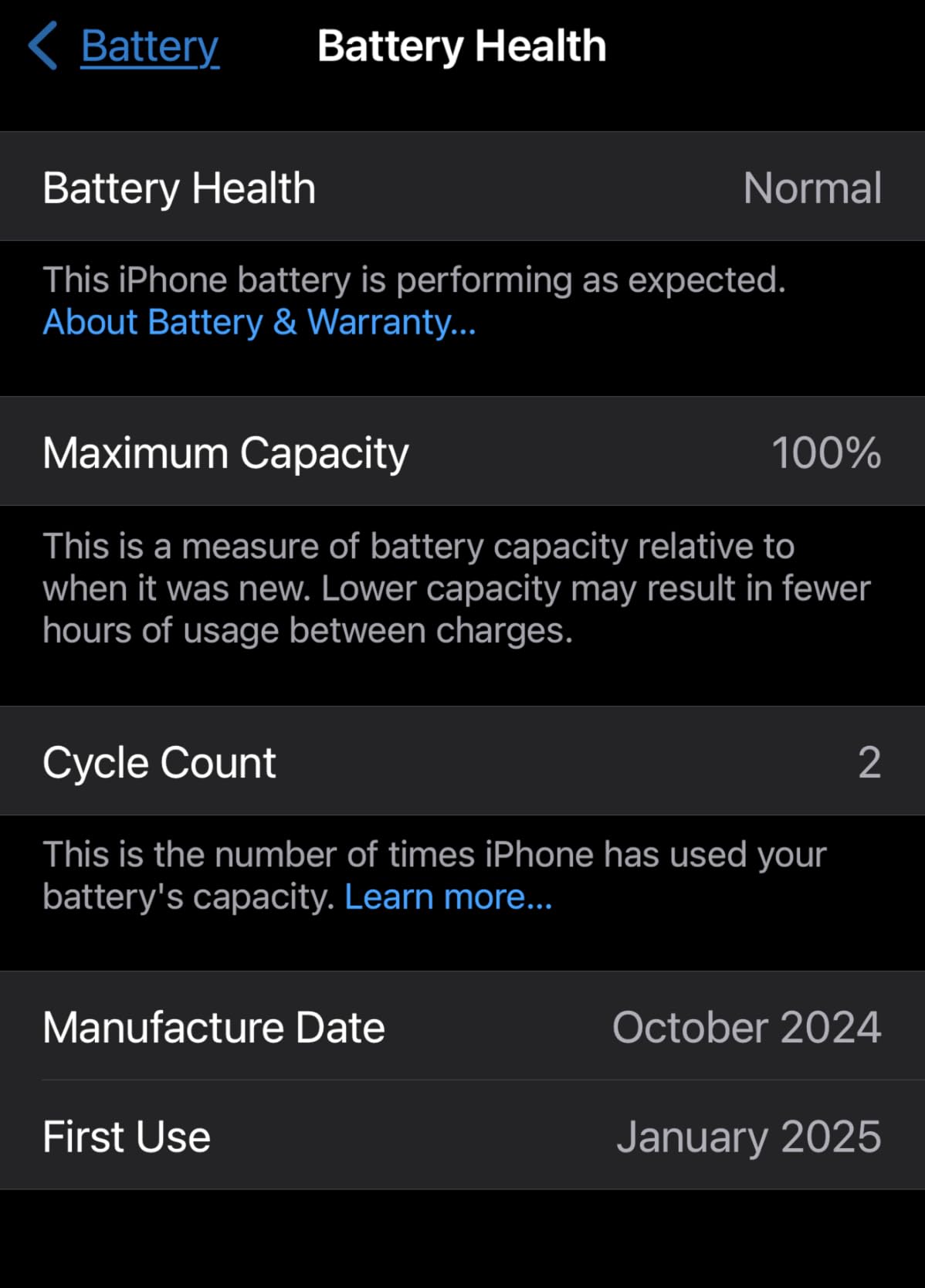925x1288 pixels.
Task: Tap the Maximum Capacity label text
Action: [x=225, y=452]
